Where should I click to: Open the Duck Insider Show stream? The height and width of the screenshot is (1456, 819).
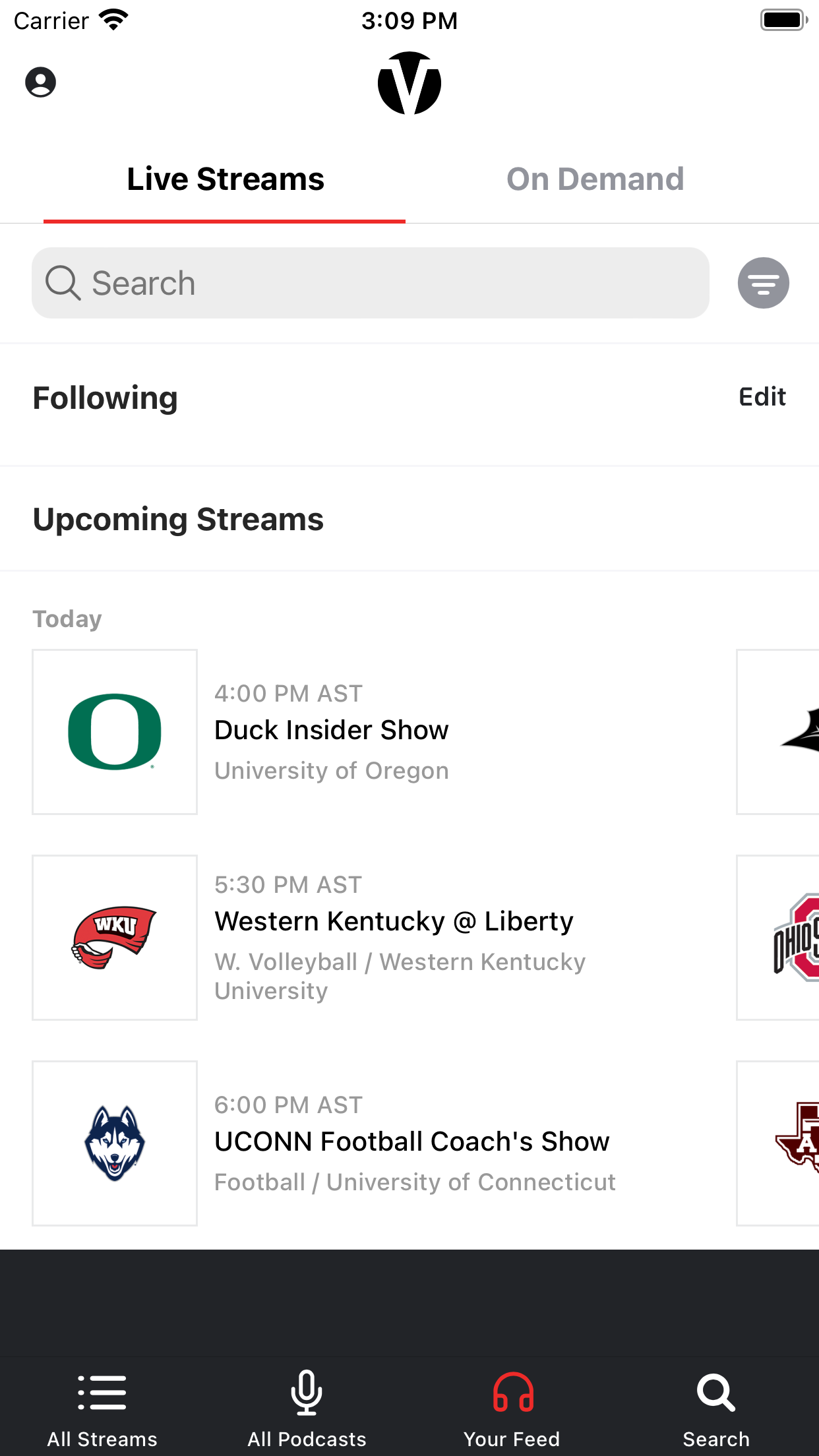tap(331, 729)
